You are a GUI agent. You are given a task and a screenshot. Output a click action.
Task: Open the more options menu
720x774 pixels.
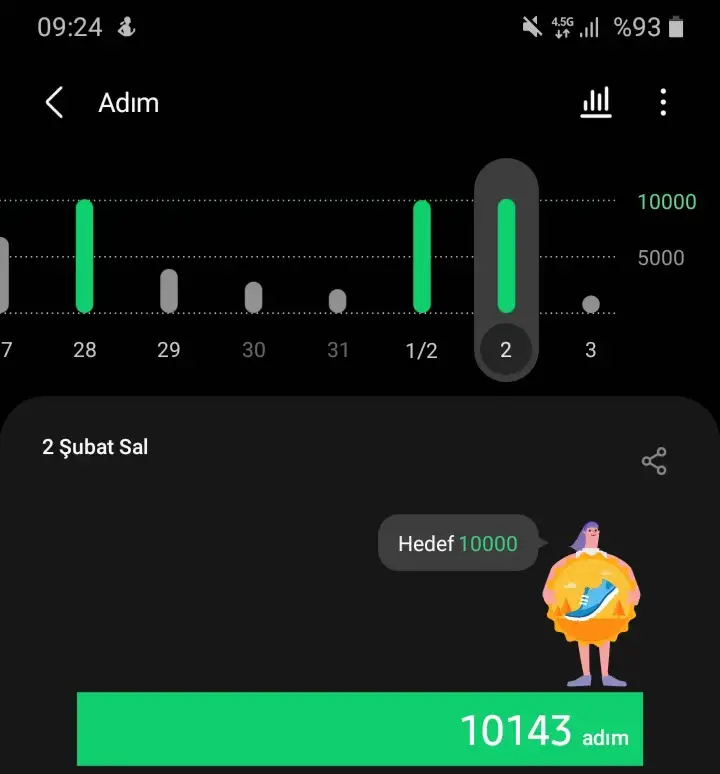pyautogui.click(x=663, y=102)
